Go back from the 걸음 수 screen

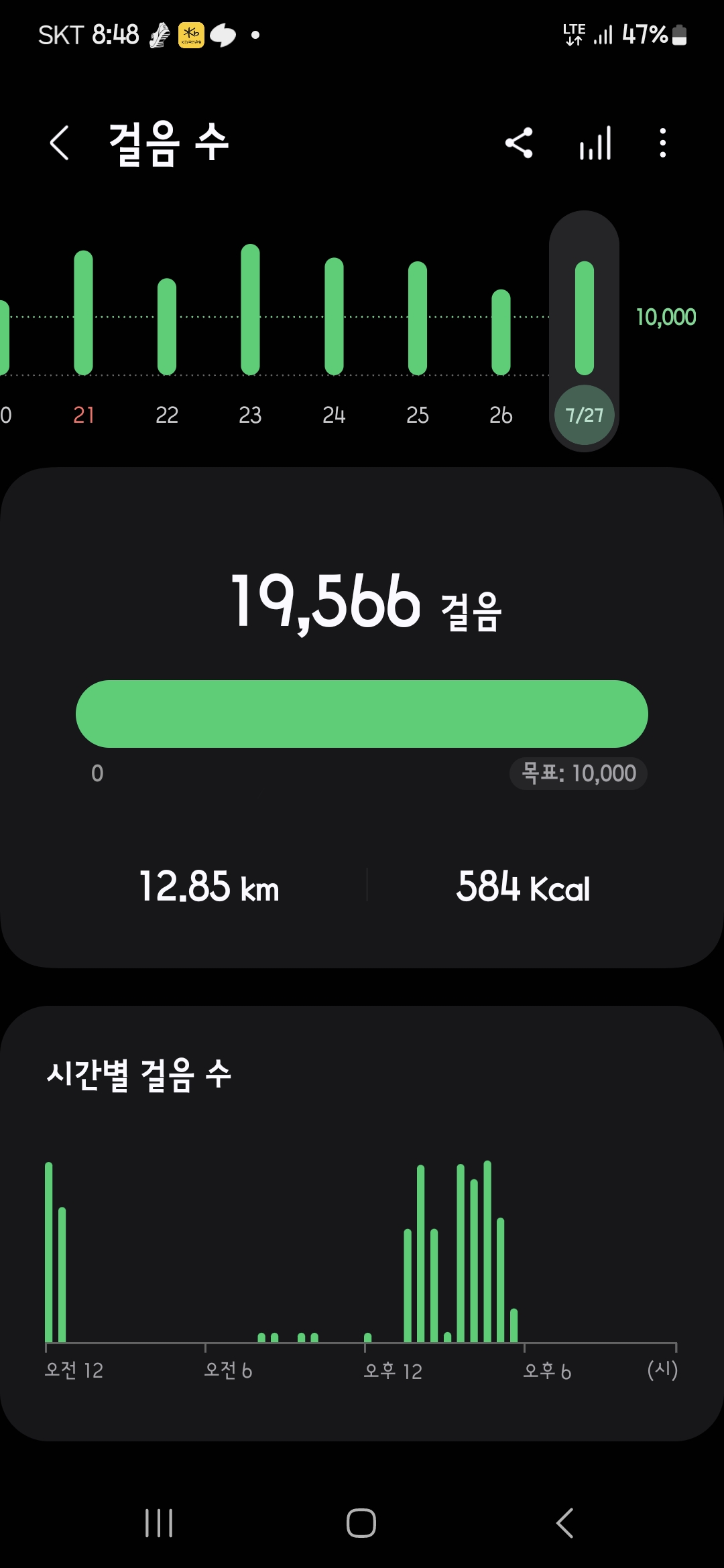pyautogui.click(x=60, y=143)
